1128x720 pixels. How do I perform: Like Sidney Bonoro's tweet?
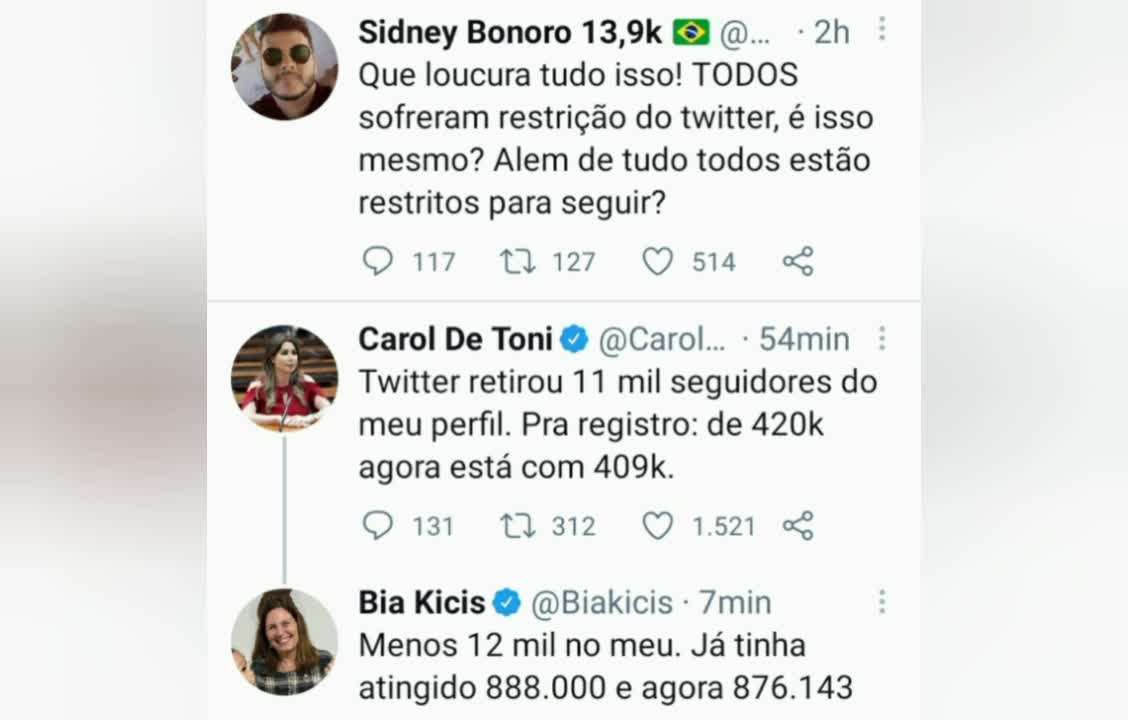[x=657, y=262]
